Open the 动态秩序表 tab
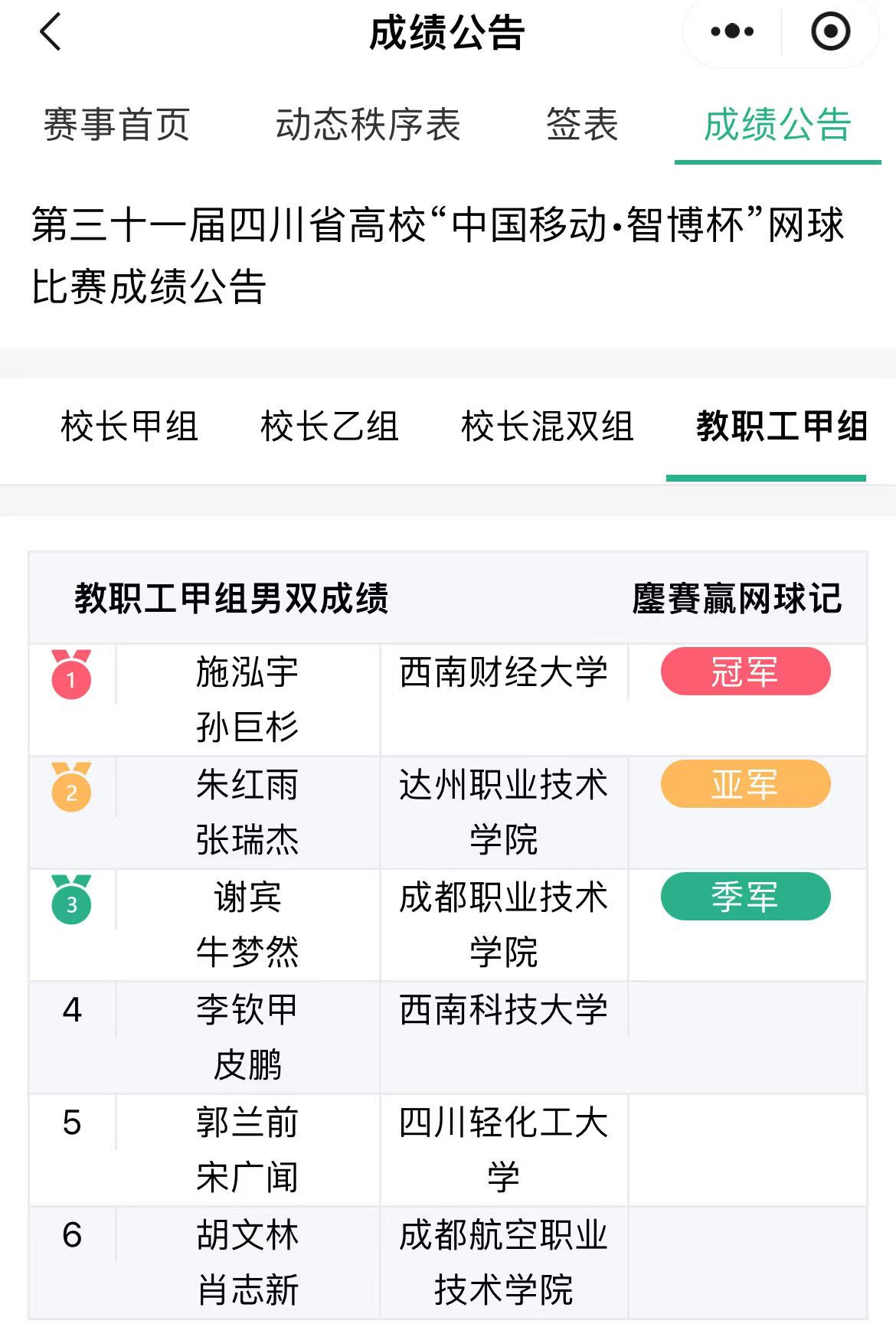Viewport: 896px width, 1327px height. click(x=368, y=125)
